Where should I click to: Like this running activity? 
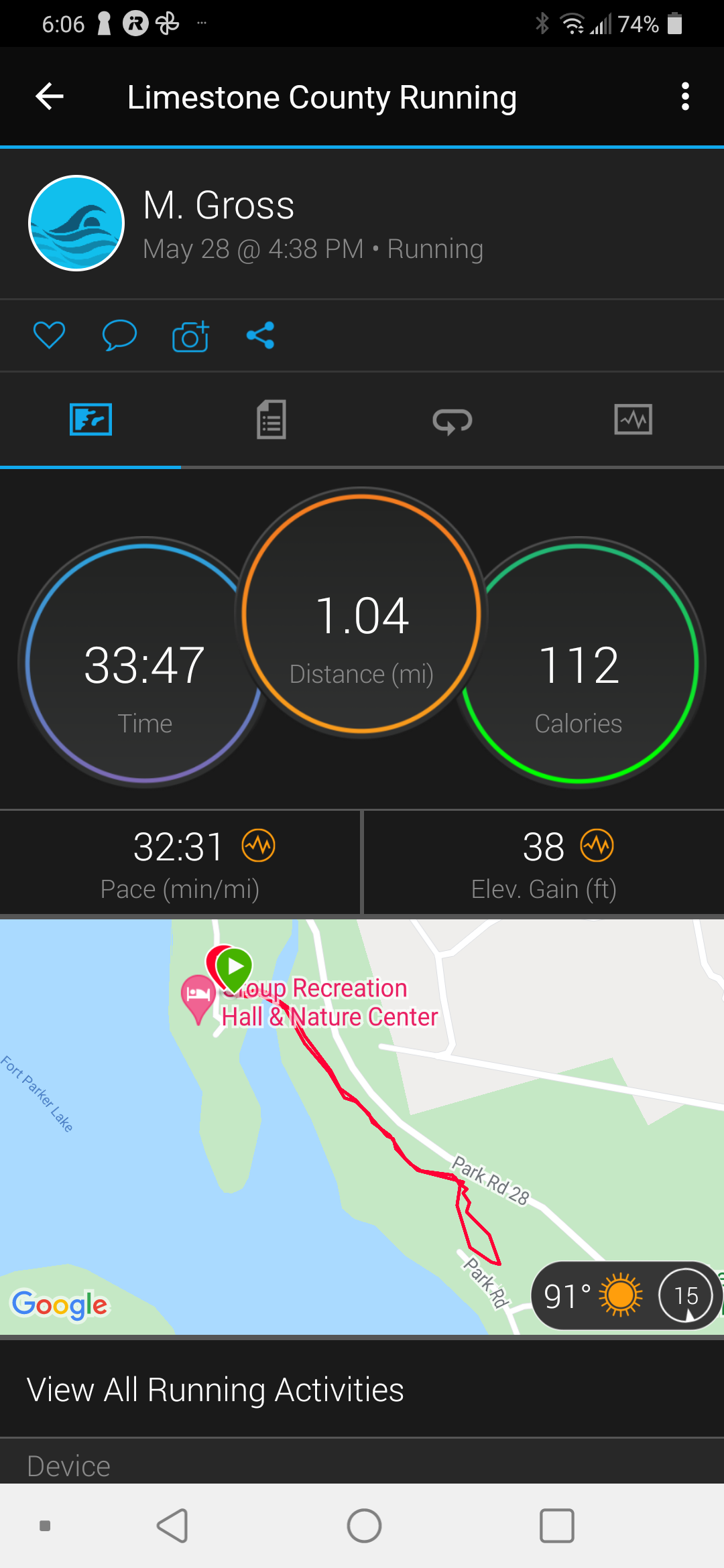pyautogui.click(x=49, y=335)
